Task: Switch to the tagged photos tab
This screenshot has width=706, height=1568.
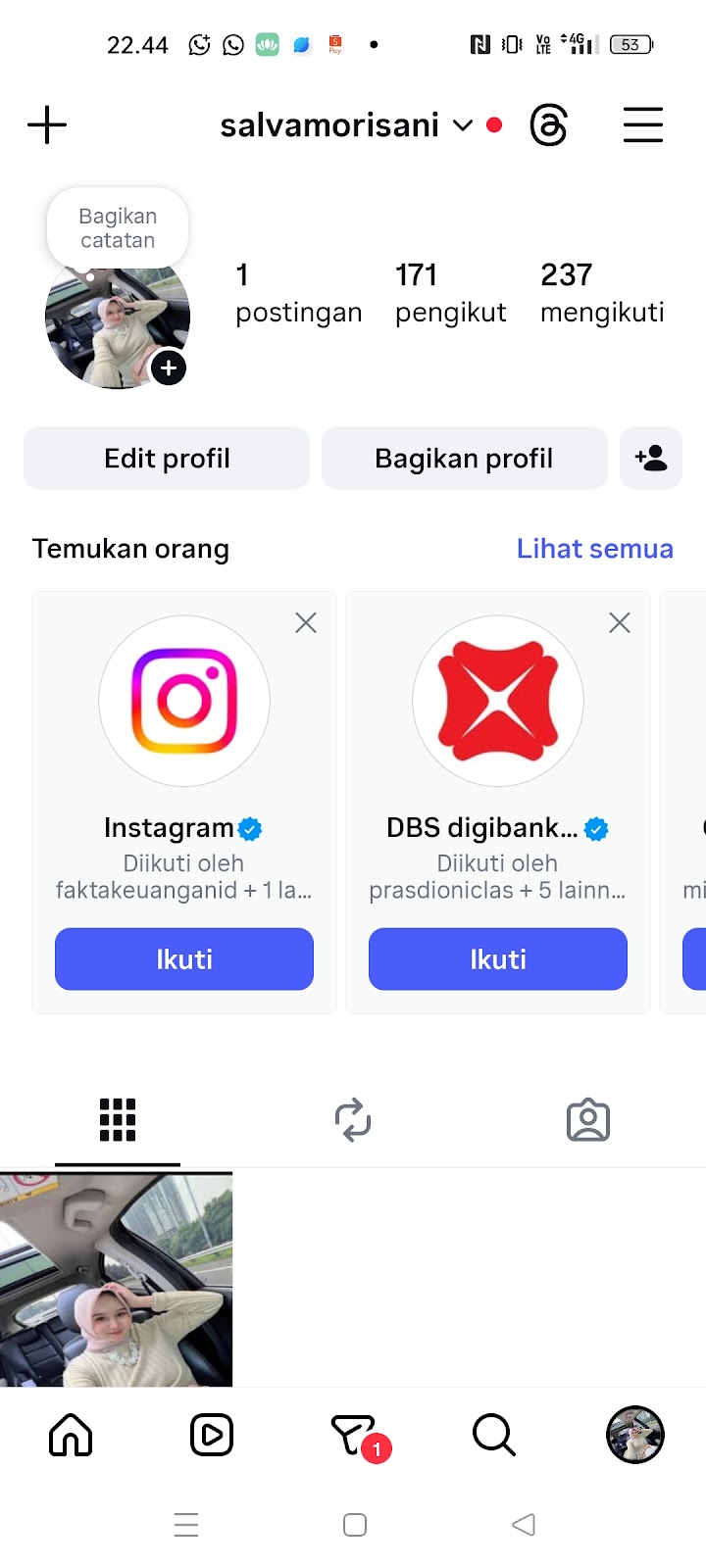Action: [588, 1120]
